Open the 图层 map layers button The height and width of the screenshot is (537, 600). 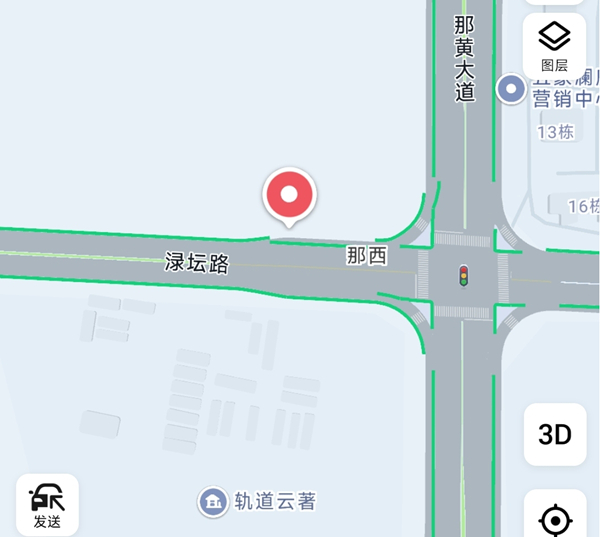pyautogui.click(x=554, y=46)
